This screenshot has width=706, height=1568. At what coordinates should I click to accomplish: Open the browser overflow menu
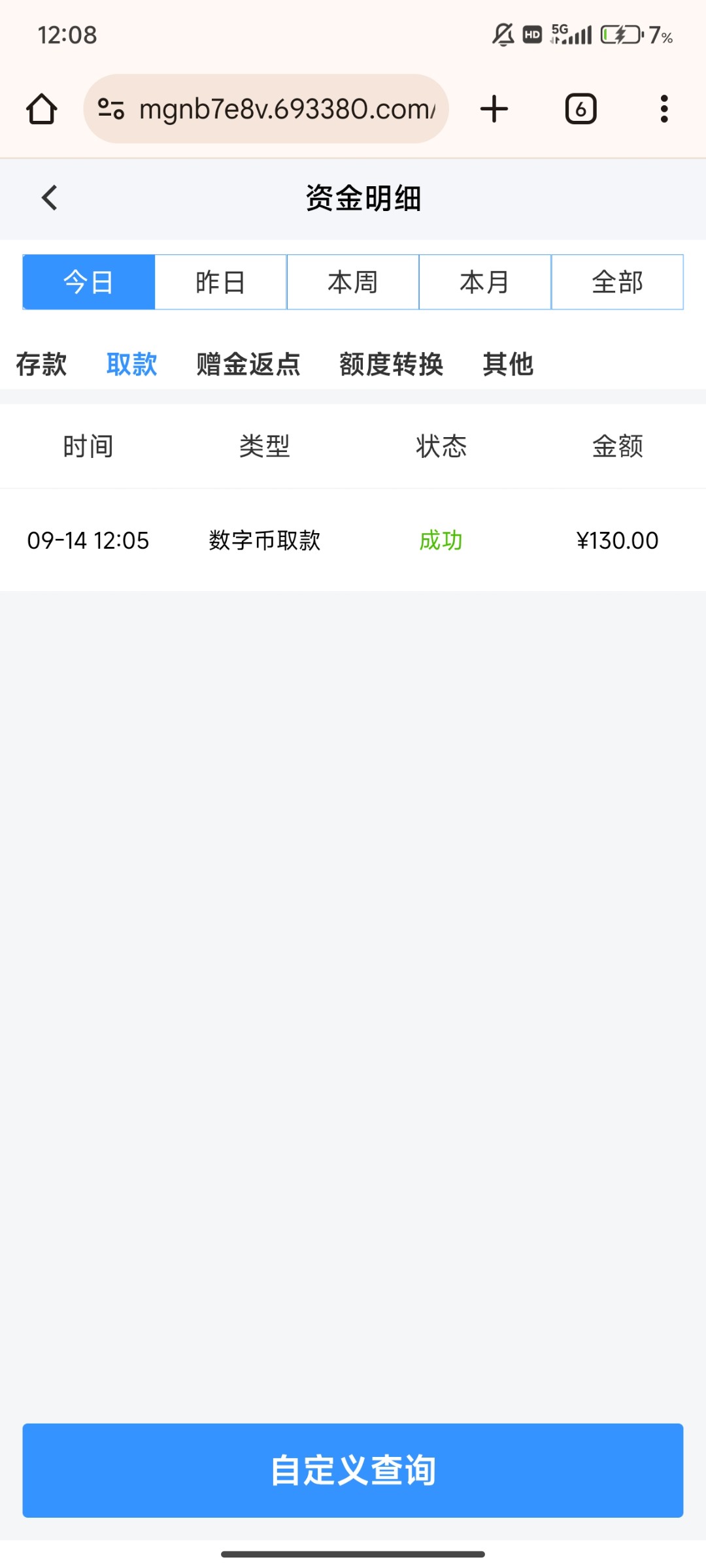coord(664,109)
